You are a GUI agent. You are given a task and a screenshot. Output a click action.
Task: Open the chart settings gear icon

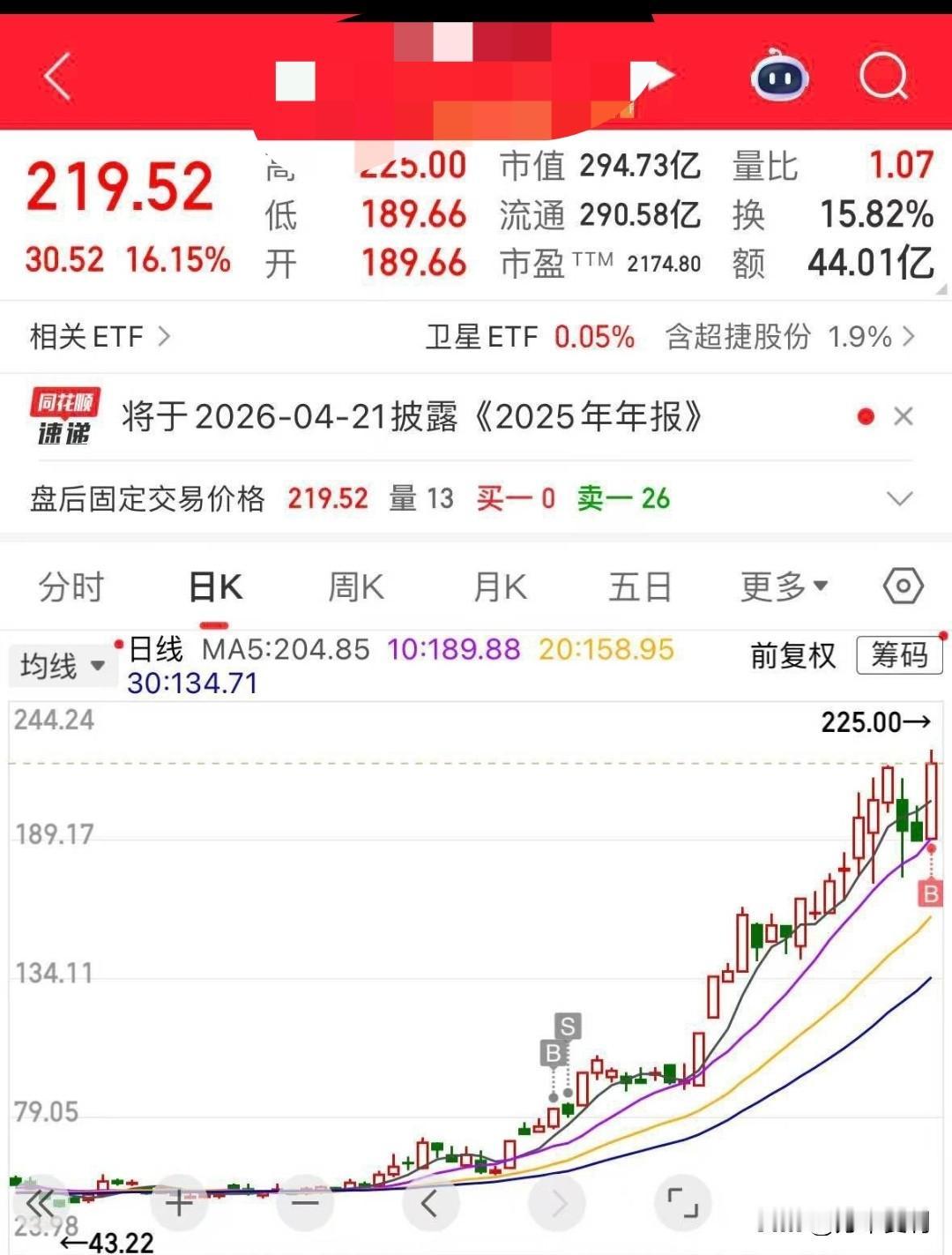901,585
